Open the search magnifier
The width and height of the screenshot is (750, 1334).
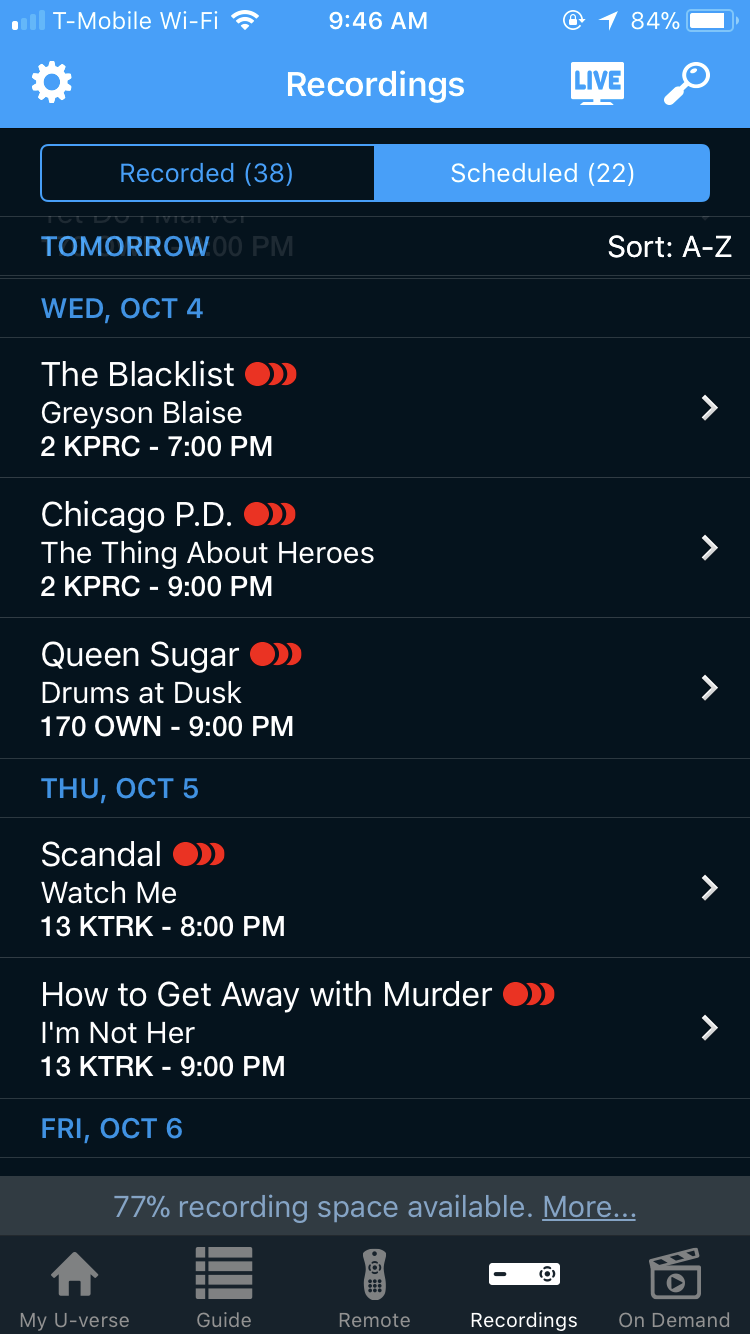687,83
